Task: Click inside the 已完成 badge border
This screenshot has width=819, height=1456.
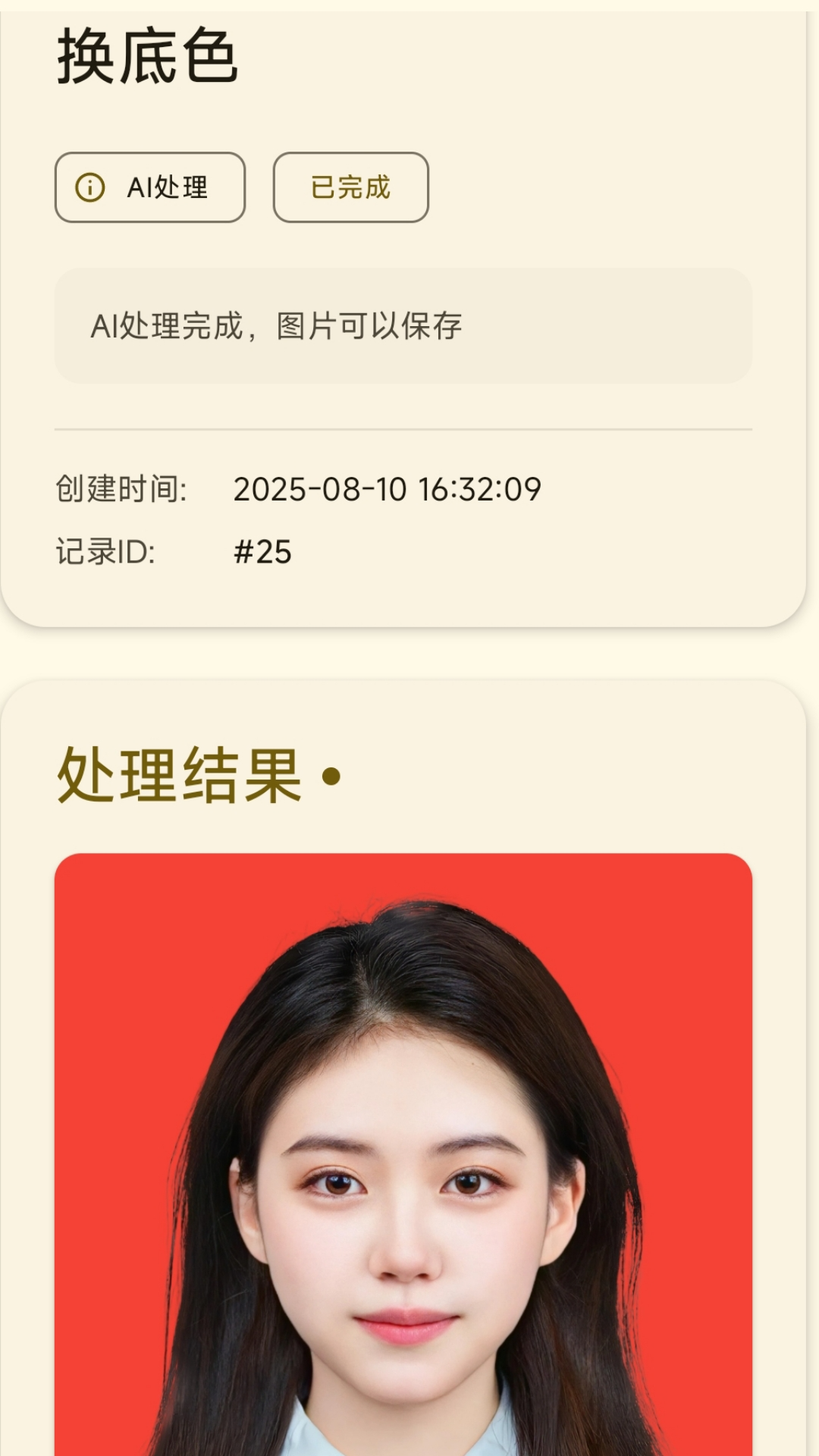Action: click(x=350, y=188)
